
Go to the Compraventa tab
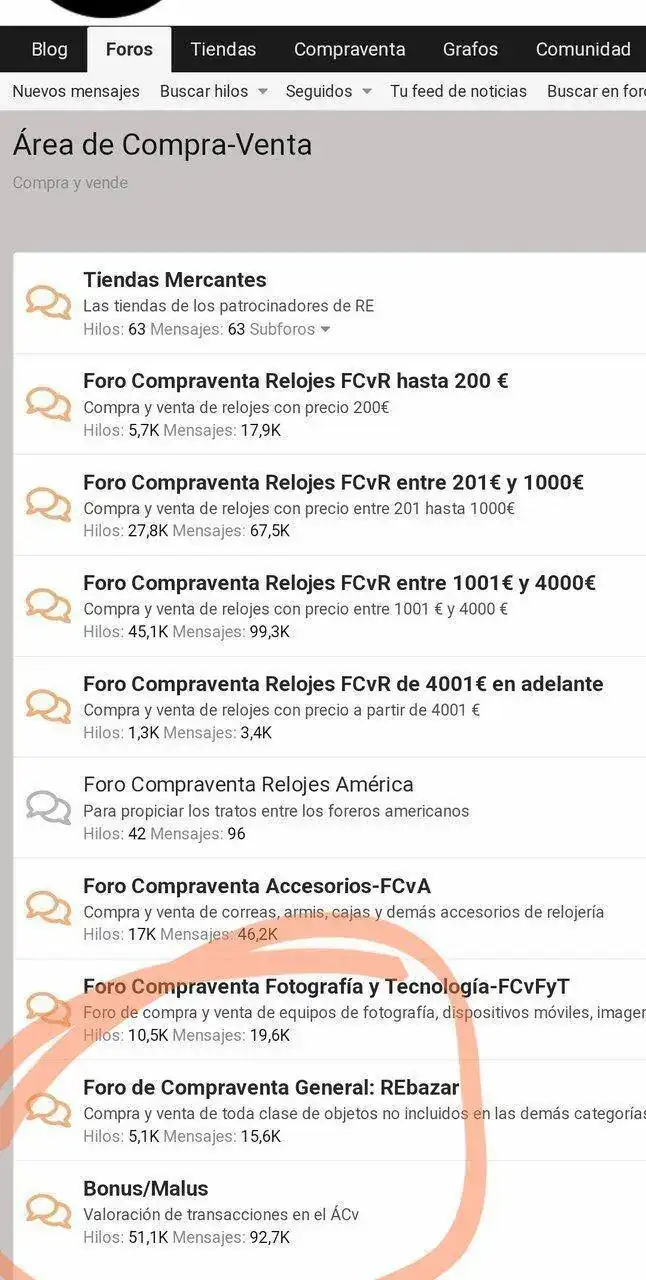click(x=349, y=49)
